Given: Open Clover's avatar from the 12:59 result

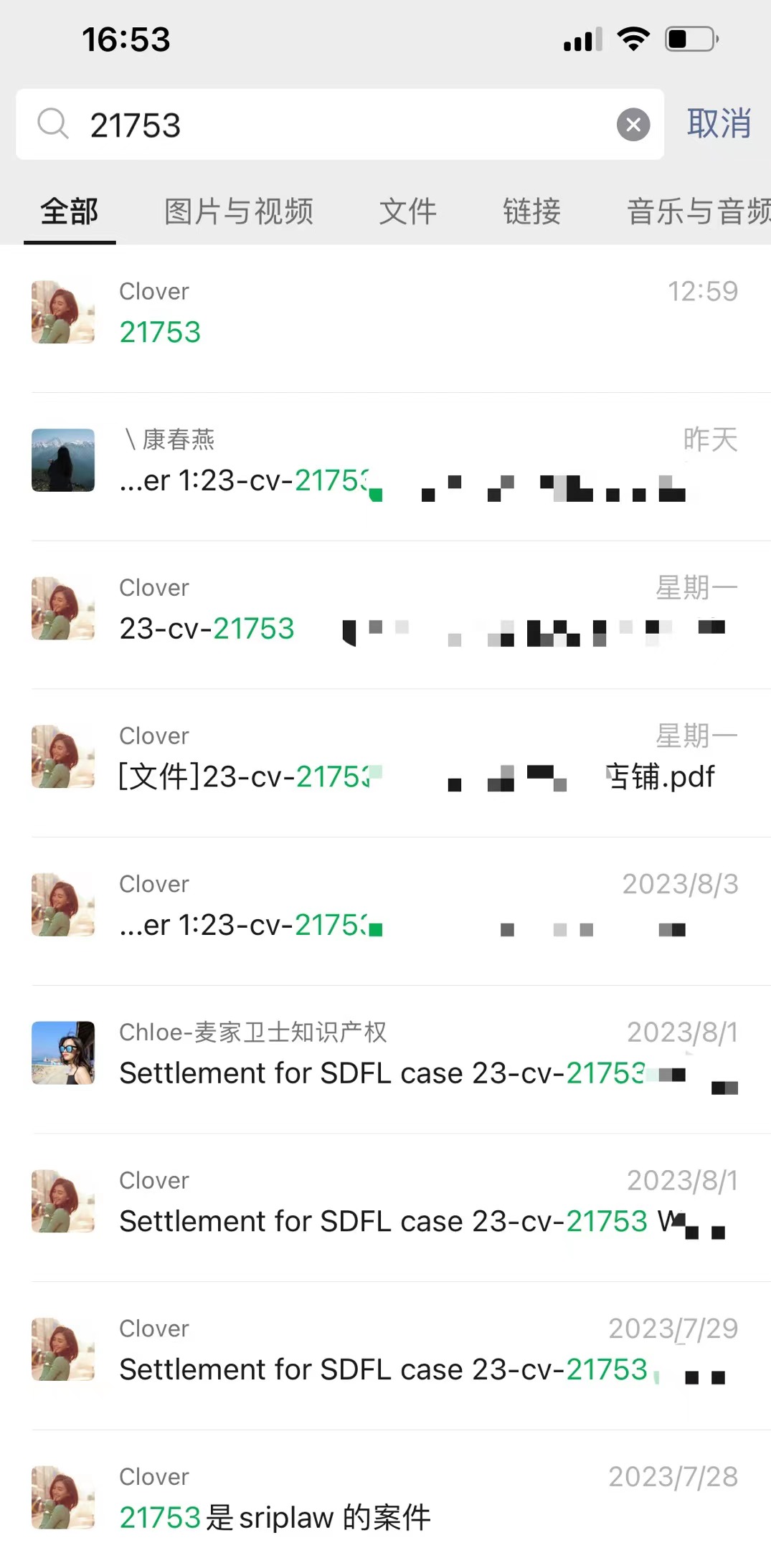Looking at the screenshot, I should tap(62, 312).
